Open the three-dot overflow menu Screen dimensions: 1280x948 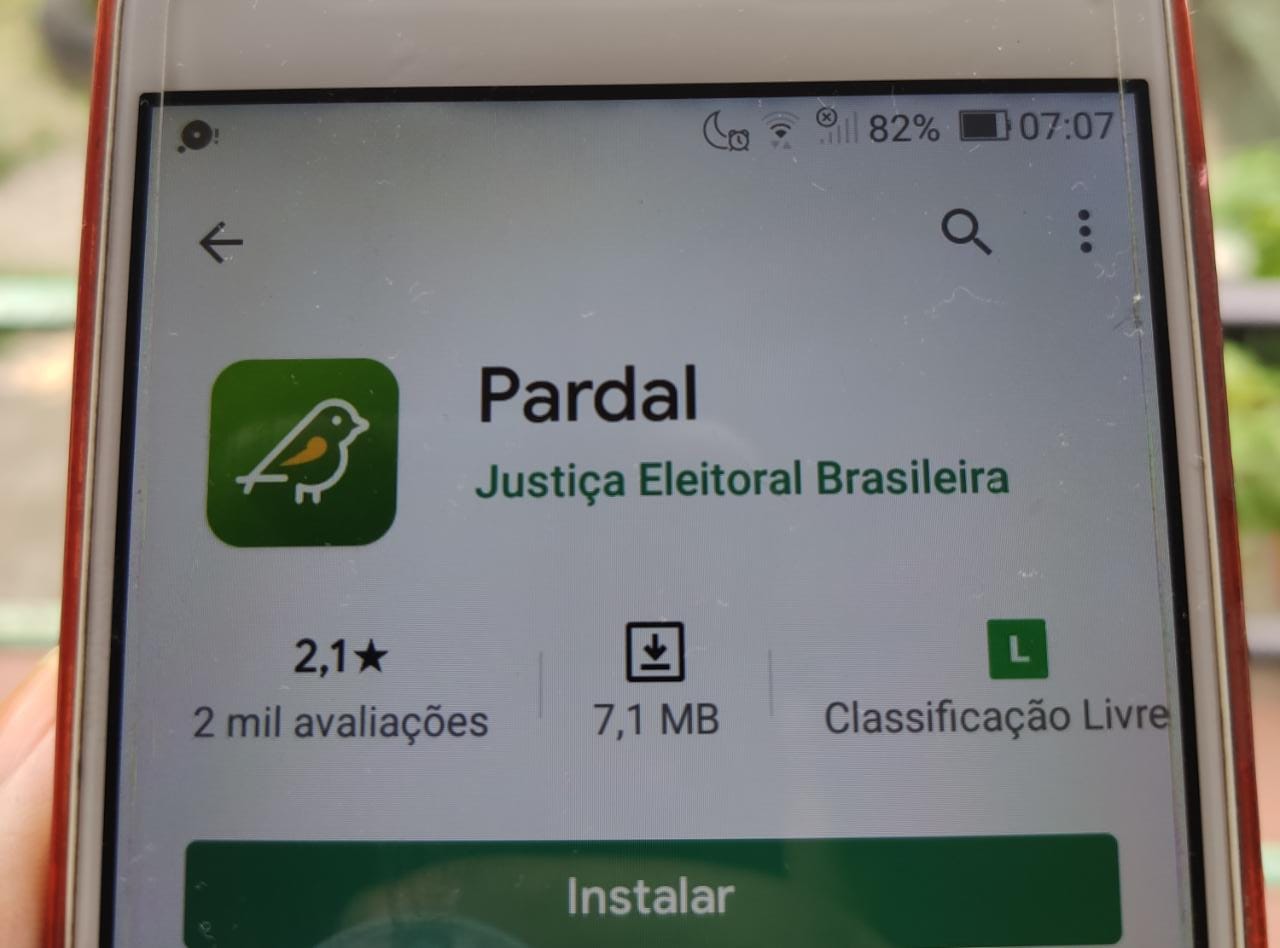click(1086, 231)
